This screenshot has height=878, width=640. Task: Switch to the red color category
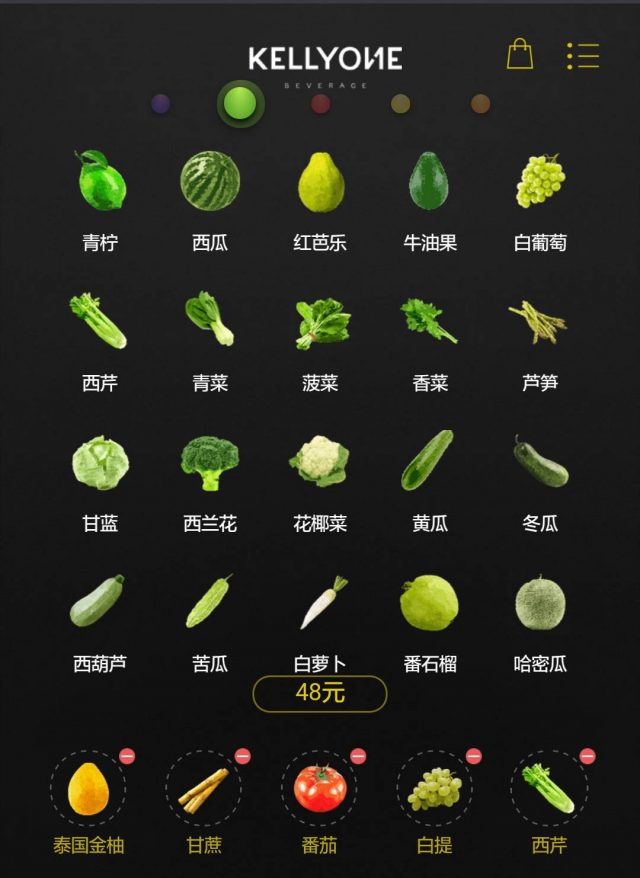(320, 103)
